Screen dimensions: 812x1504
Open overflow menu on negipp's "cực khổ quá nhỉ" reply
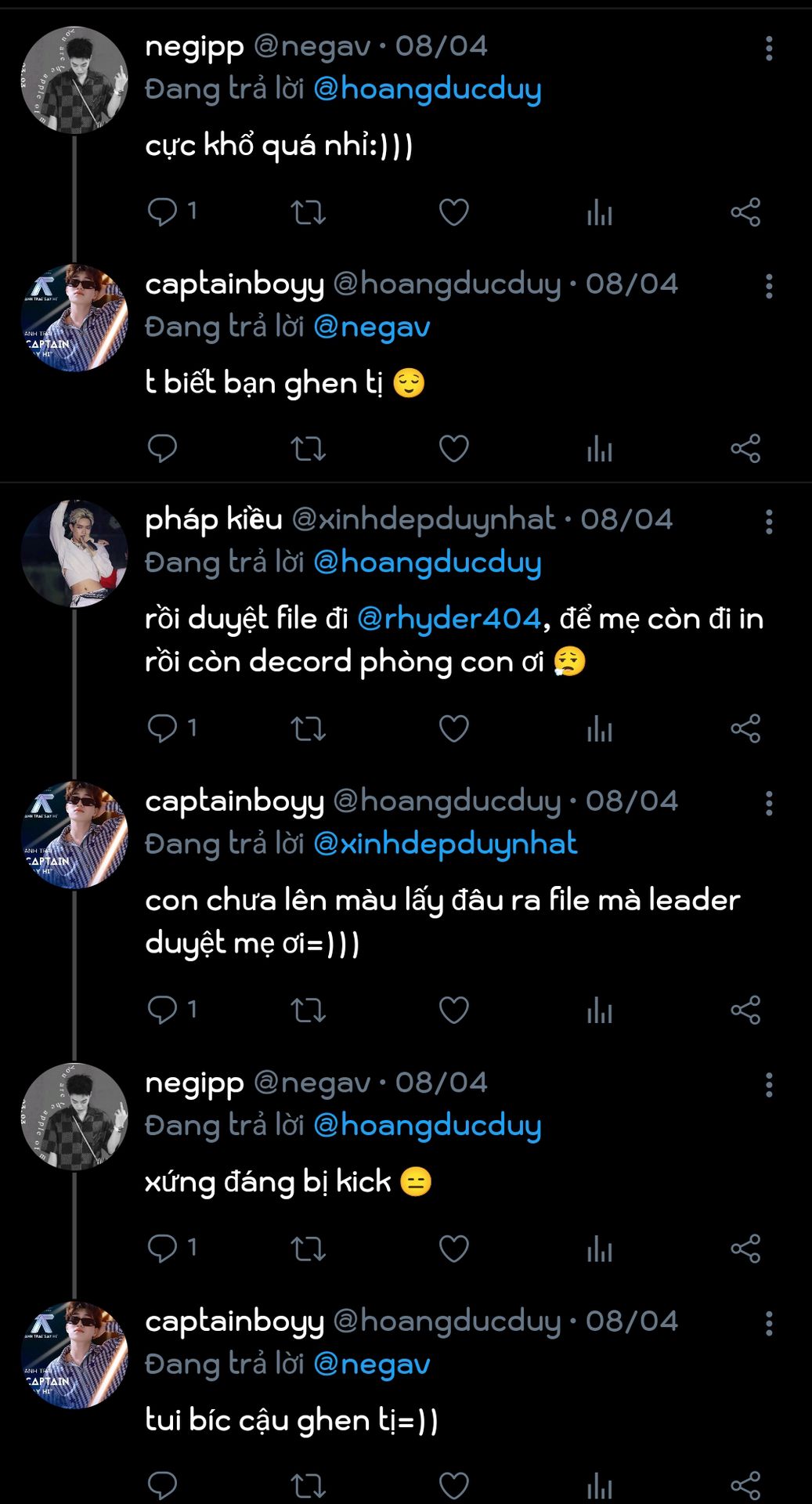pyautogui.click(x=769, y=49)
